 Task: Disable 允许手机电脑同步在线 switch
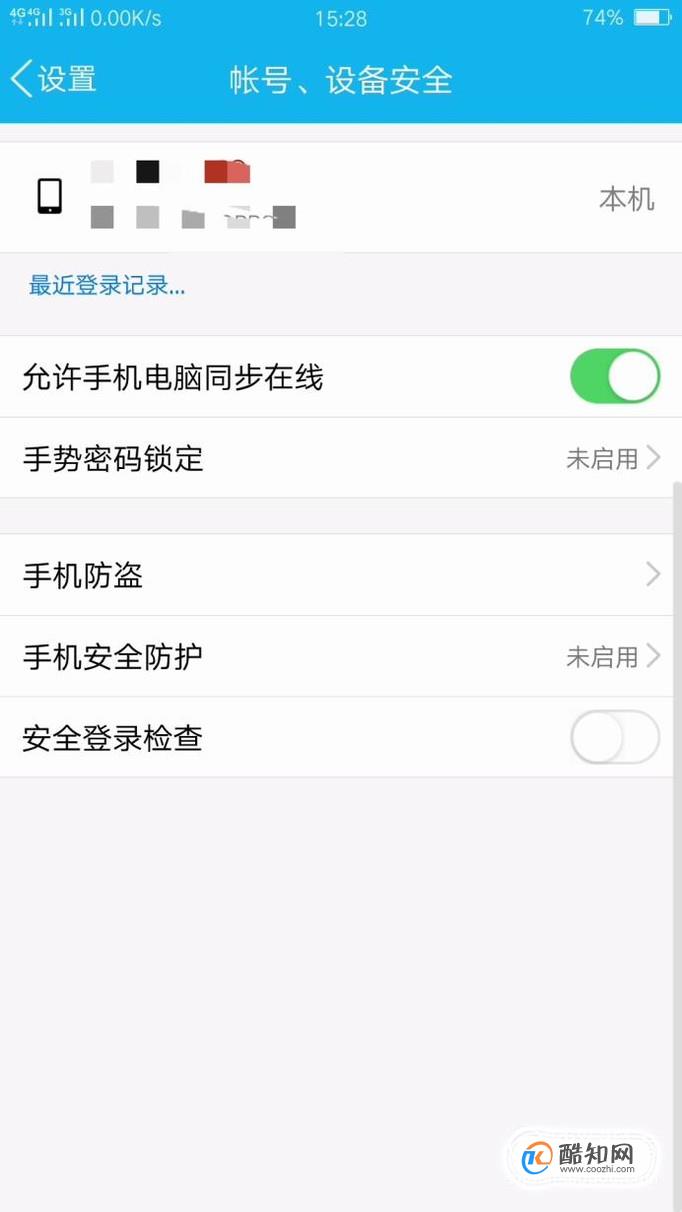pos(615,377)
